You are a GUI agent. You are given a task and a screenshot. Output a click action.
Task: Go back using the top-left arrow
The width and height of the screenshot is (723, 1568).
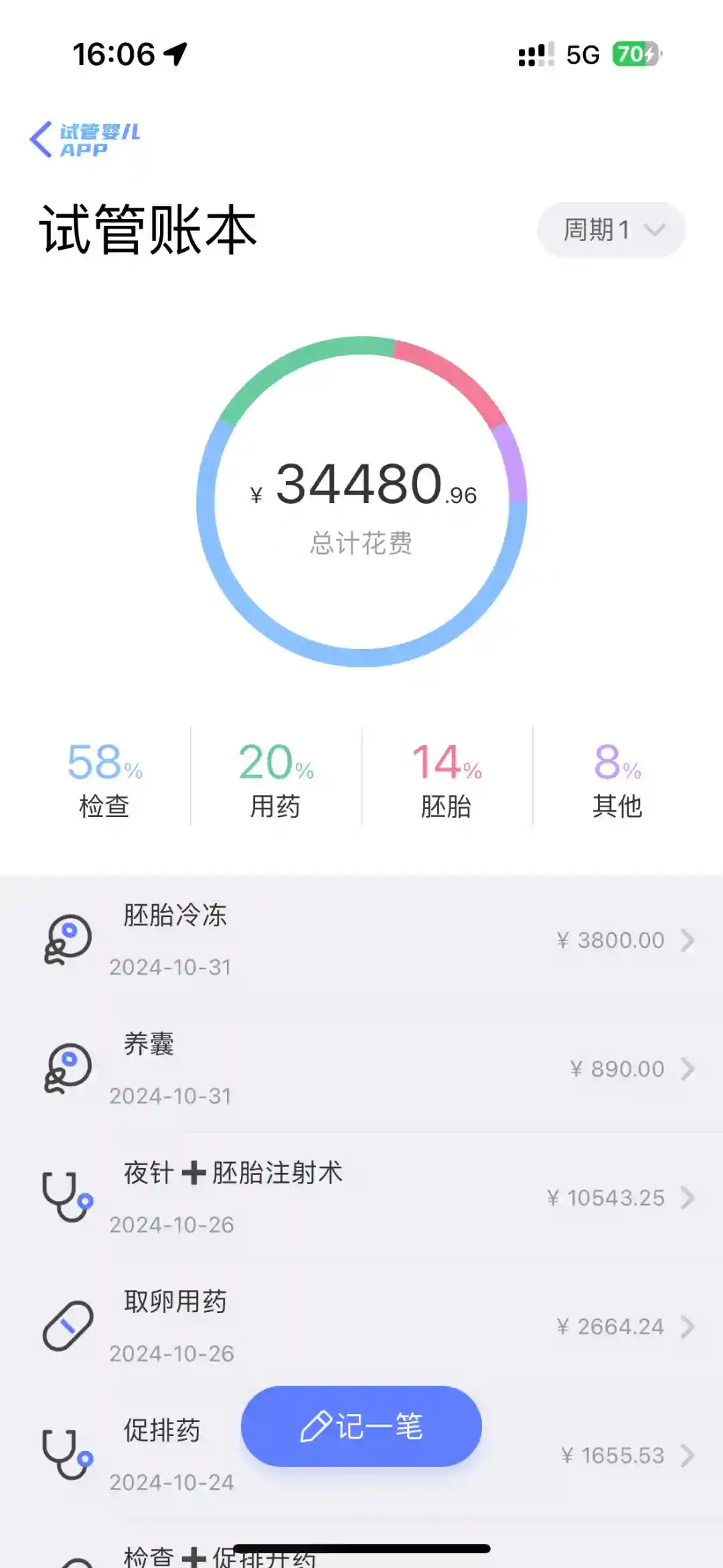(42, 139)
